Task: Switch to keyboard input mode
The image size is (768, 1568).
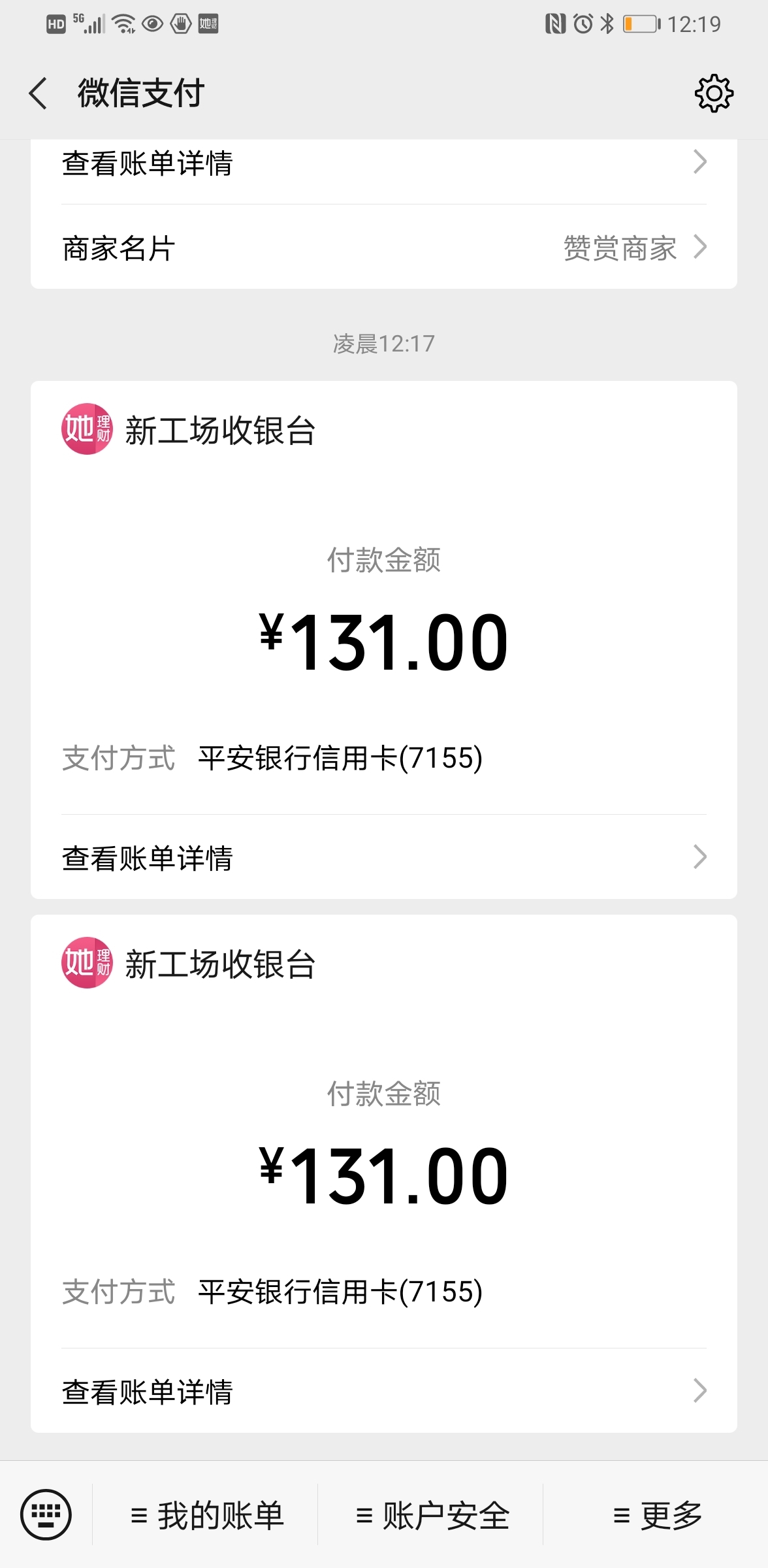Action: pos(46,1514)
